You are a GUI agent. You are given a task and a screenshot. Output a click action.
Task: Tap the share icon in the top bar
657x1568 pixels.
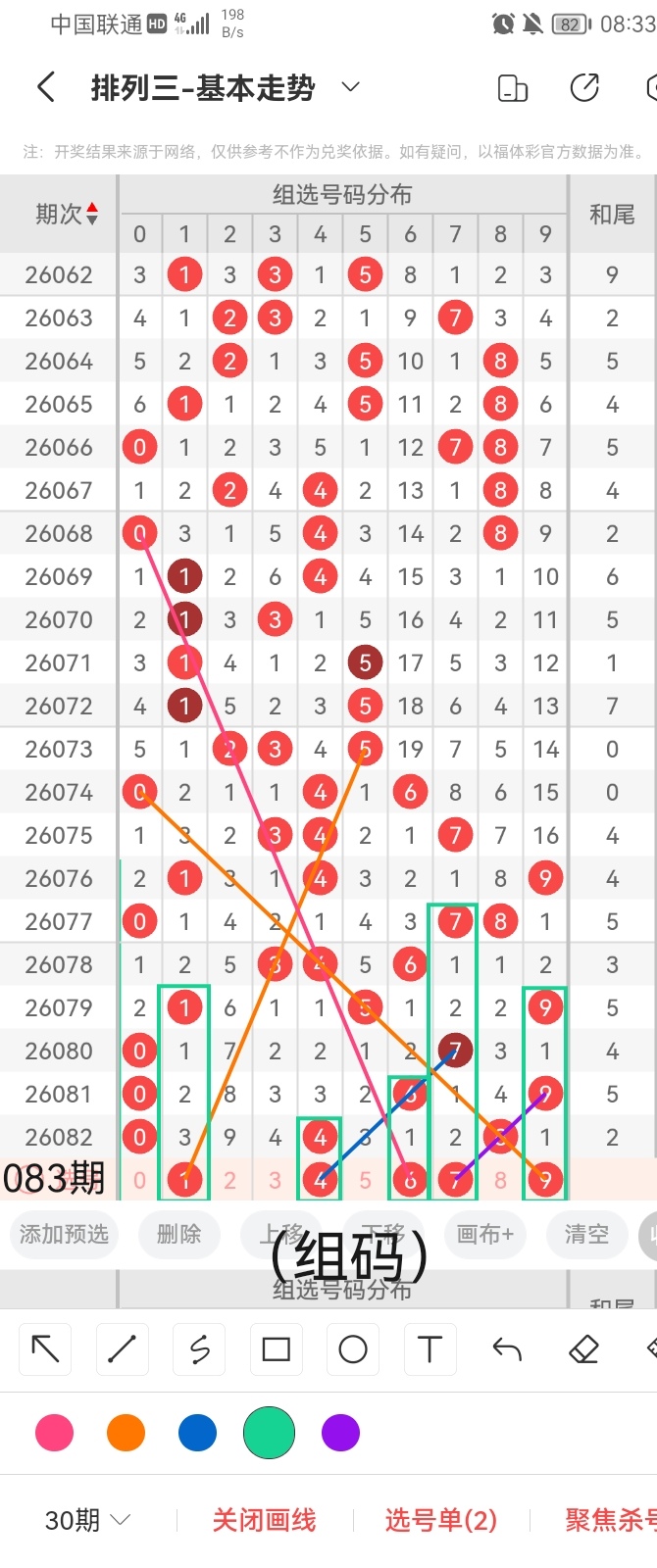pyautogui.click(x=584, y=87)
